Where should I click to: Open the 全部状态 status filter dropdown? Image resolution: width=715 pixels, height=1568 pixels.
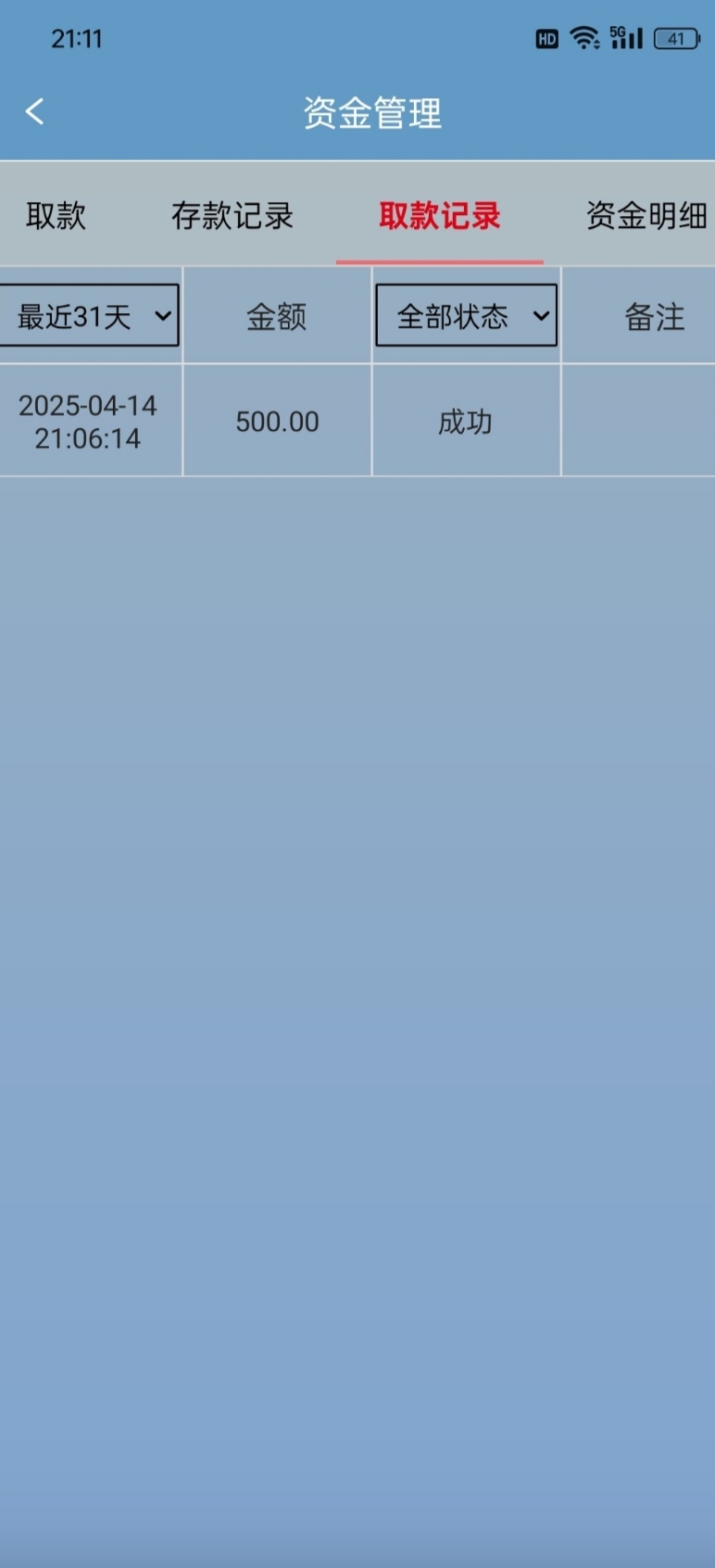click(466, 316)
